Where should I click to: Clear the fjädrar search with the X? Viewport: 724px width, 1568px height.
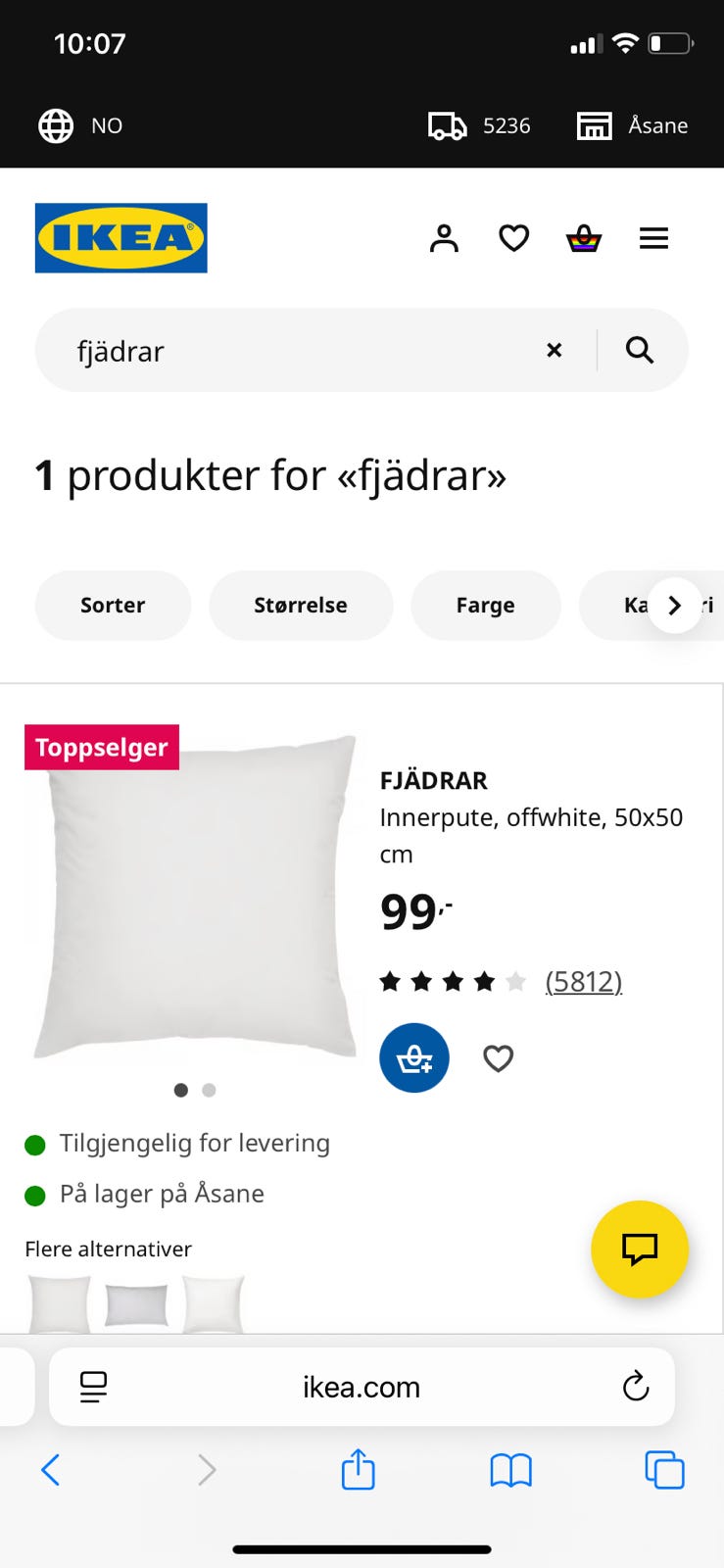(x=555, y=350)
